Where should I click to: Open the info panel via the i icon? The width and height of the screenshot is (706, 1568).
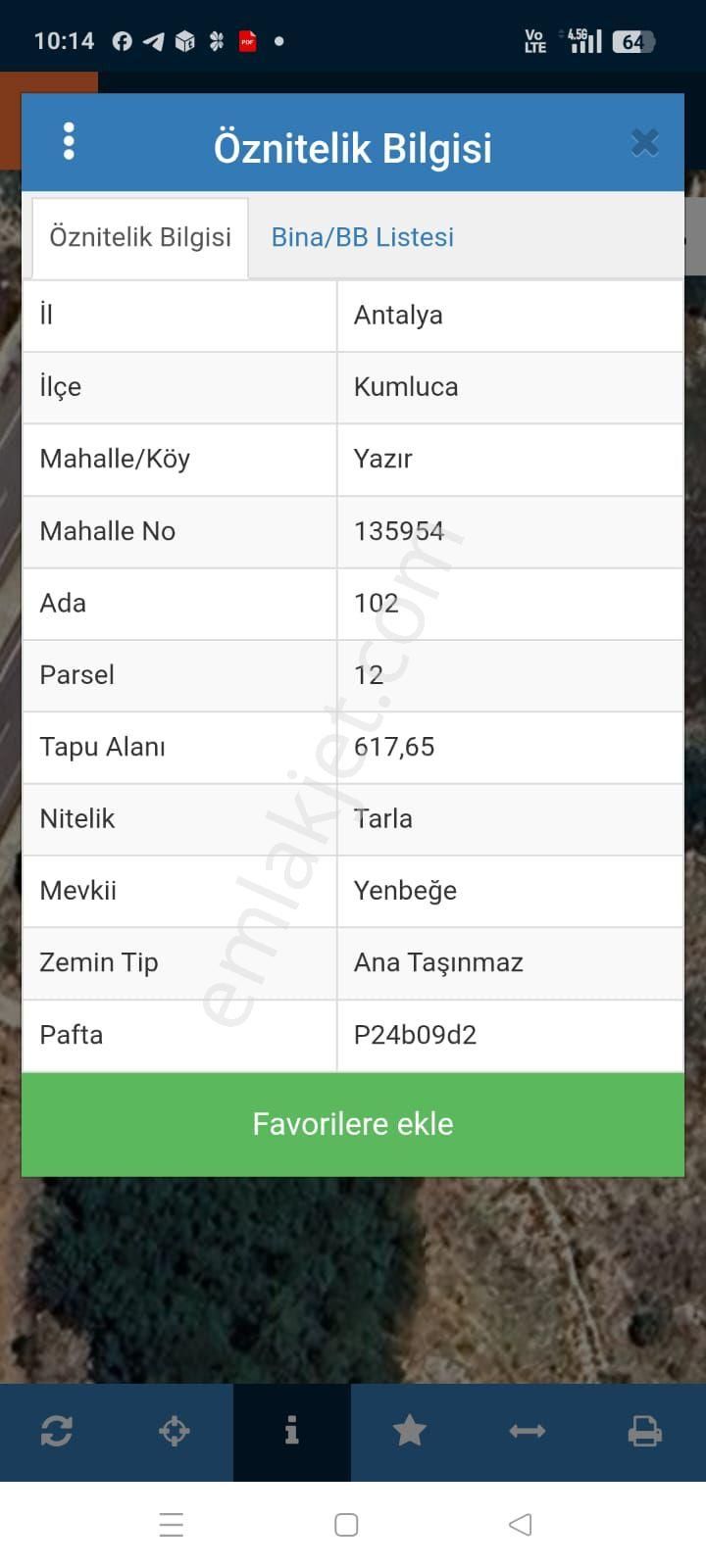291,1431
